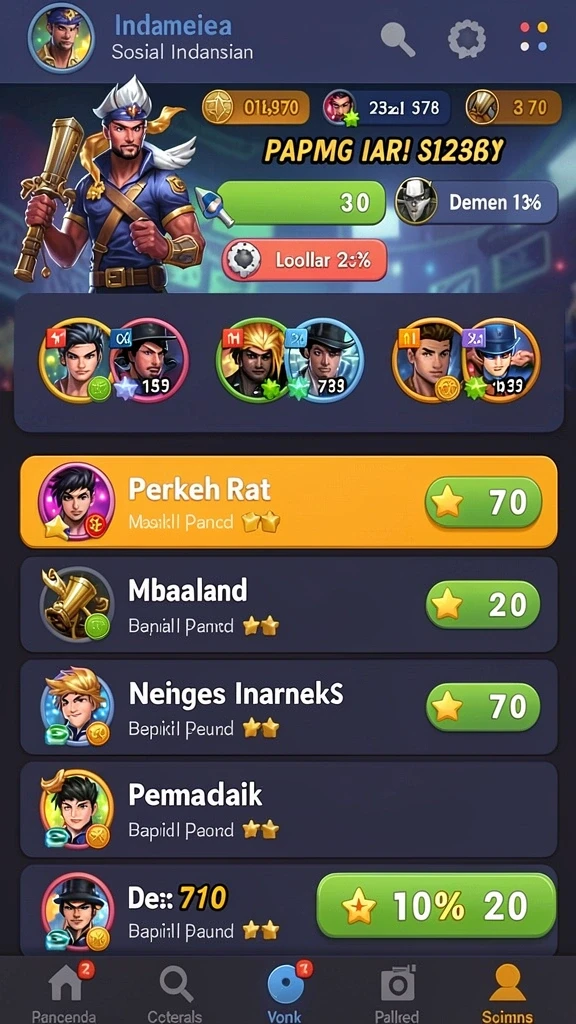The height and width of the screenshot is (1024, 576).
Task: Open the player pair showing 739
Action: pyautogui.click(x=289, y=360)
